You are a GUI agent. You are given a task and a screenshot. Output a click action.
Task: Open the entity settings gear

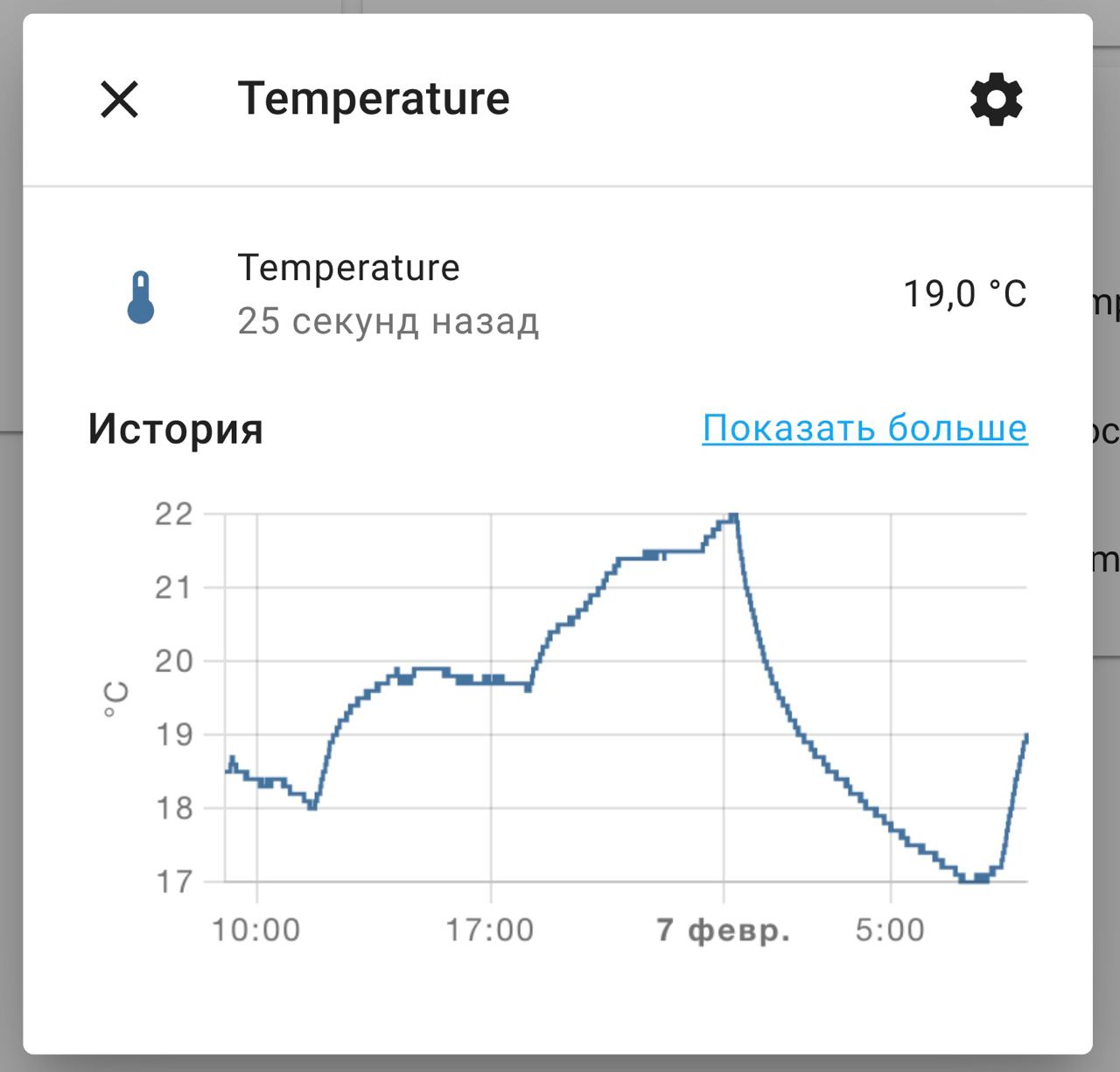click(x=996, y=99)
